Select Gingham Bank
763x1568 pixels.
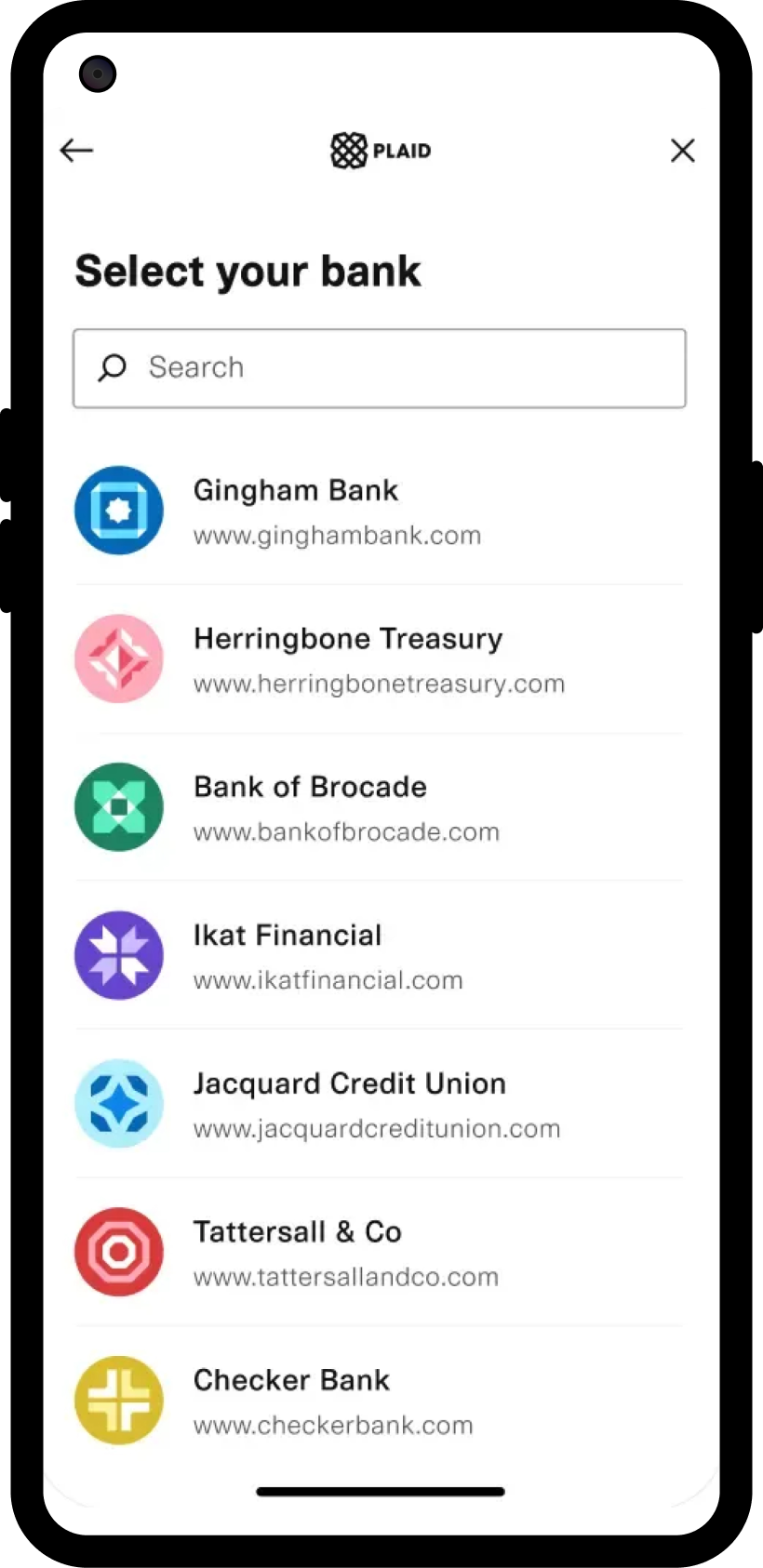pos(380,511)
